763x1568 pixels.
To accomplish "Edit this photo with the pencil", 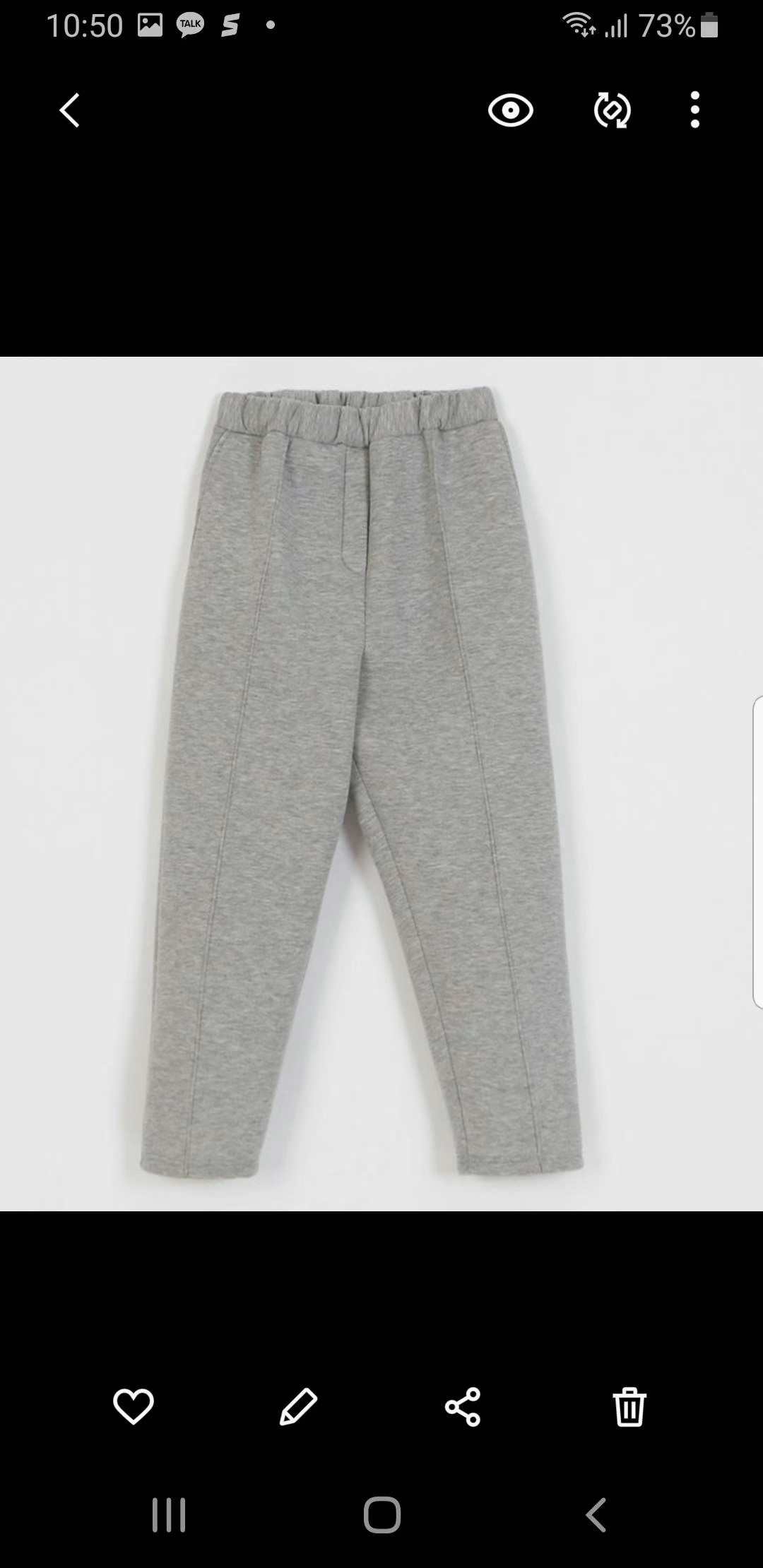I will click(298, 1406).
